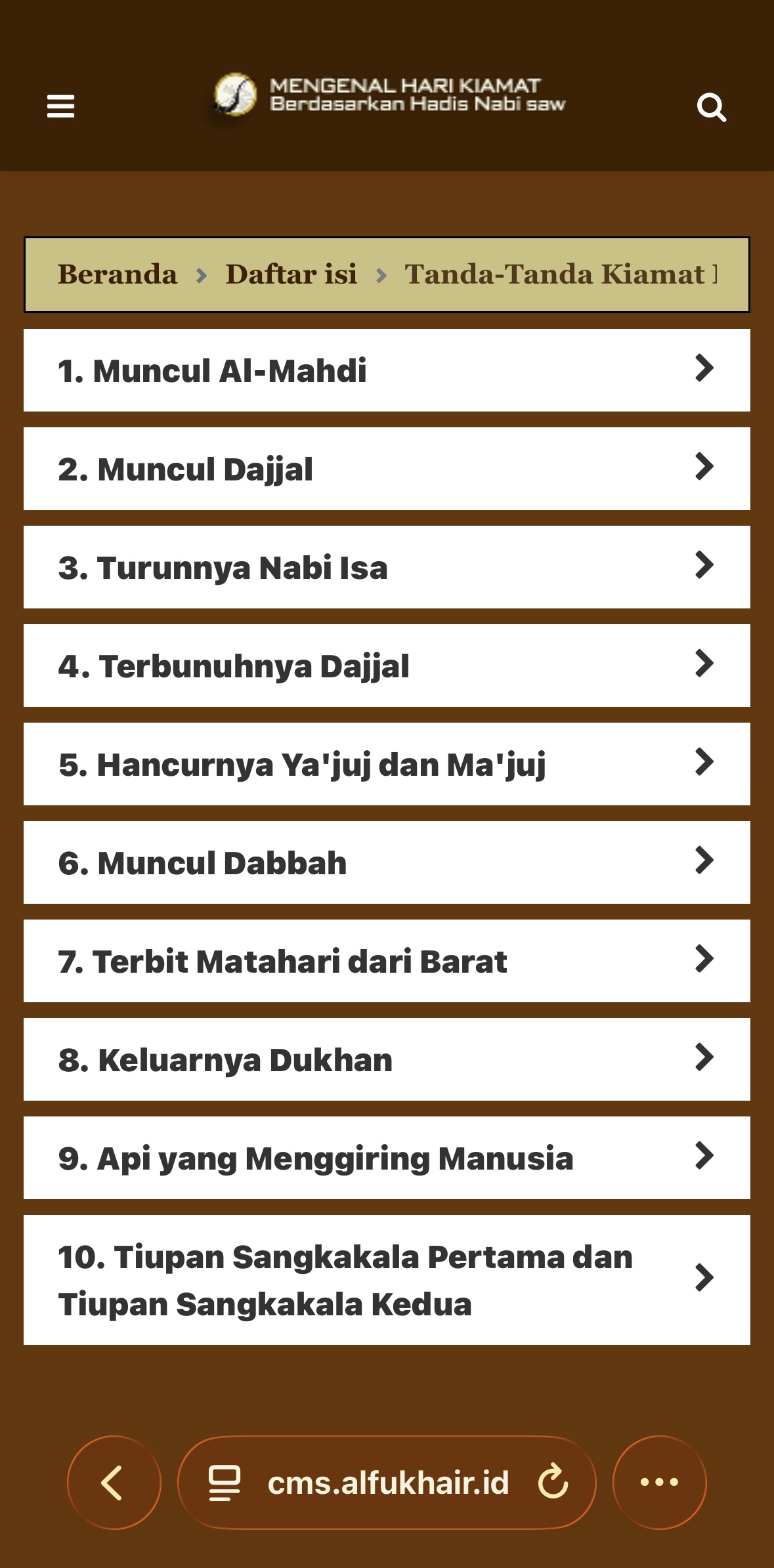Tap the search magnifier icon
Viewport: 774px width, 1568px height.
[x=711, y=107]
